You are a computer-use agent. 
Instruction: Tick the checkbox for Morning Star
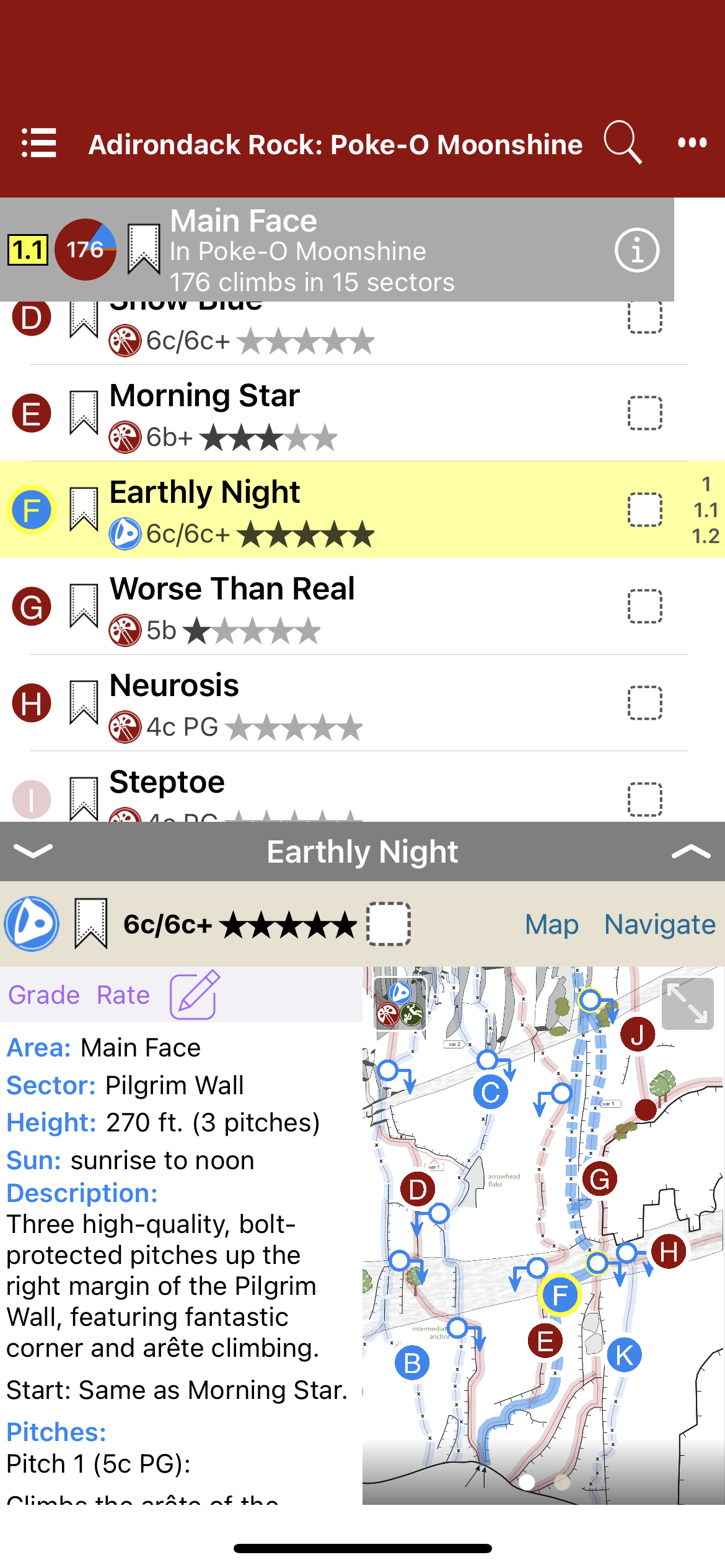645,412
